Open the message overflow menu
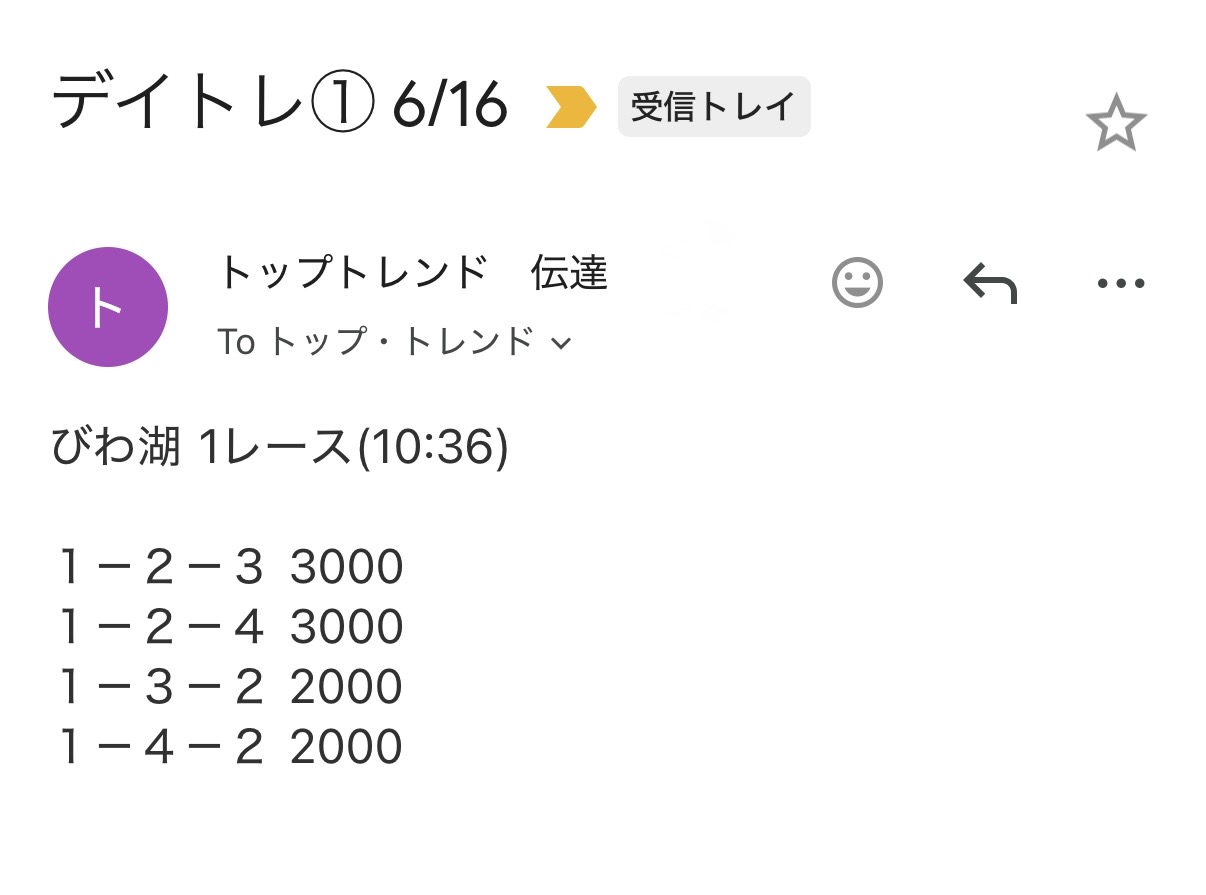Image resolution: width=1206 pixels, height=895 pixels. pos(1120,283)
